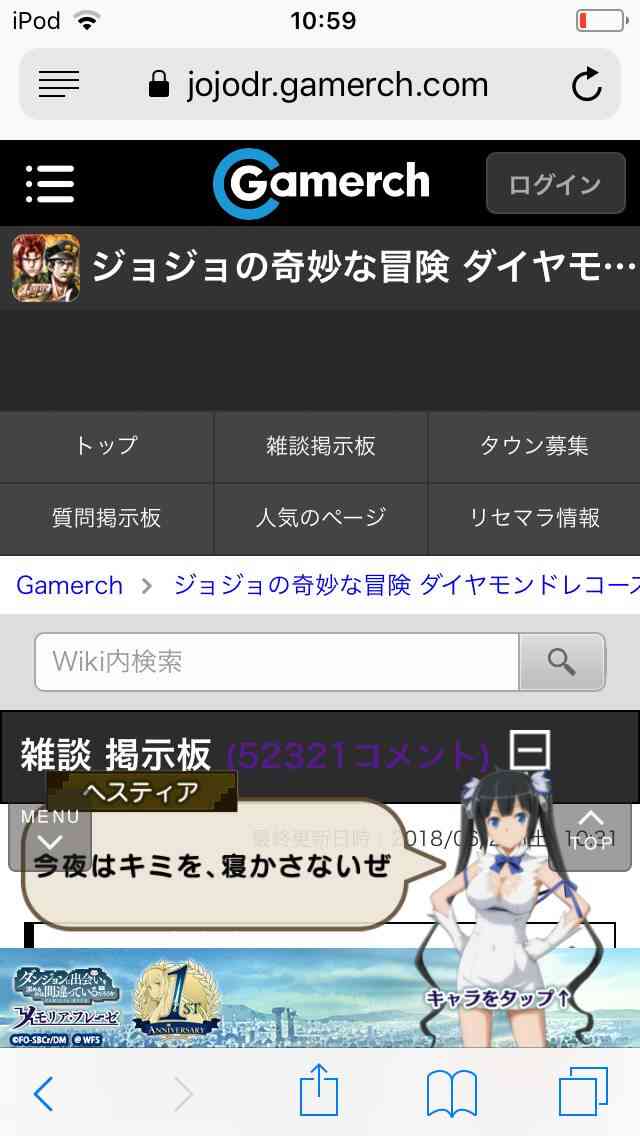The width and height of the screenshot is (640, 1136).
Task: Go to 雑談掲示板 in the navigation grid
Action: [320, 446]
